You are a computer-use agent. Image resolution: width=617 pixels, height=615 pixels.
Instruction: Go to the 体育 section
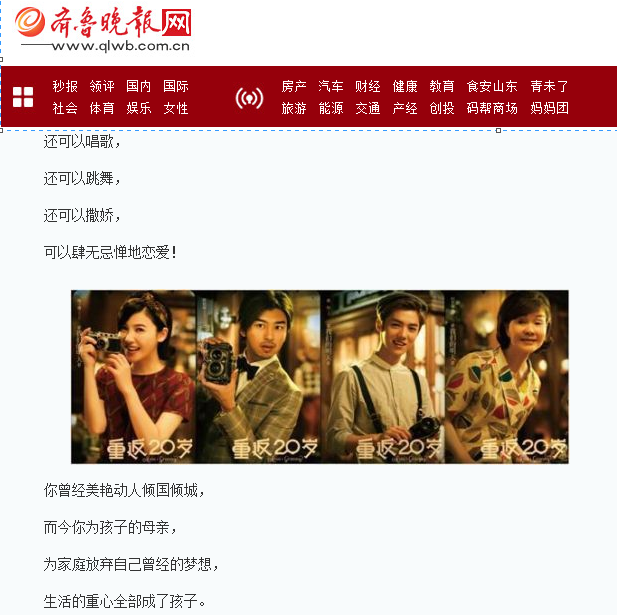(x=102, y=108)
